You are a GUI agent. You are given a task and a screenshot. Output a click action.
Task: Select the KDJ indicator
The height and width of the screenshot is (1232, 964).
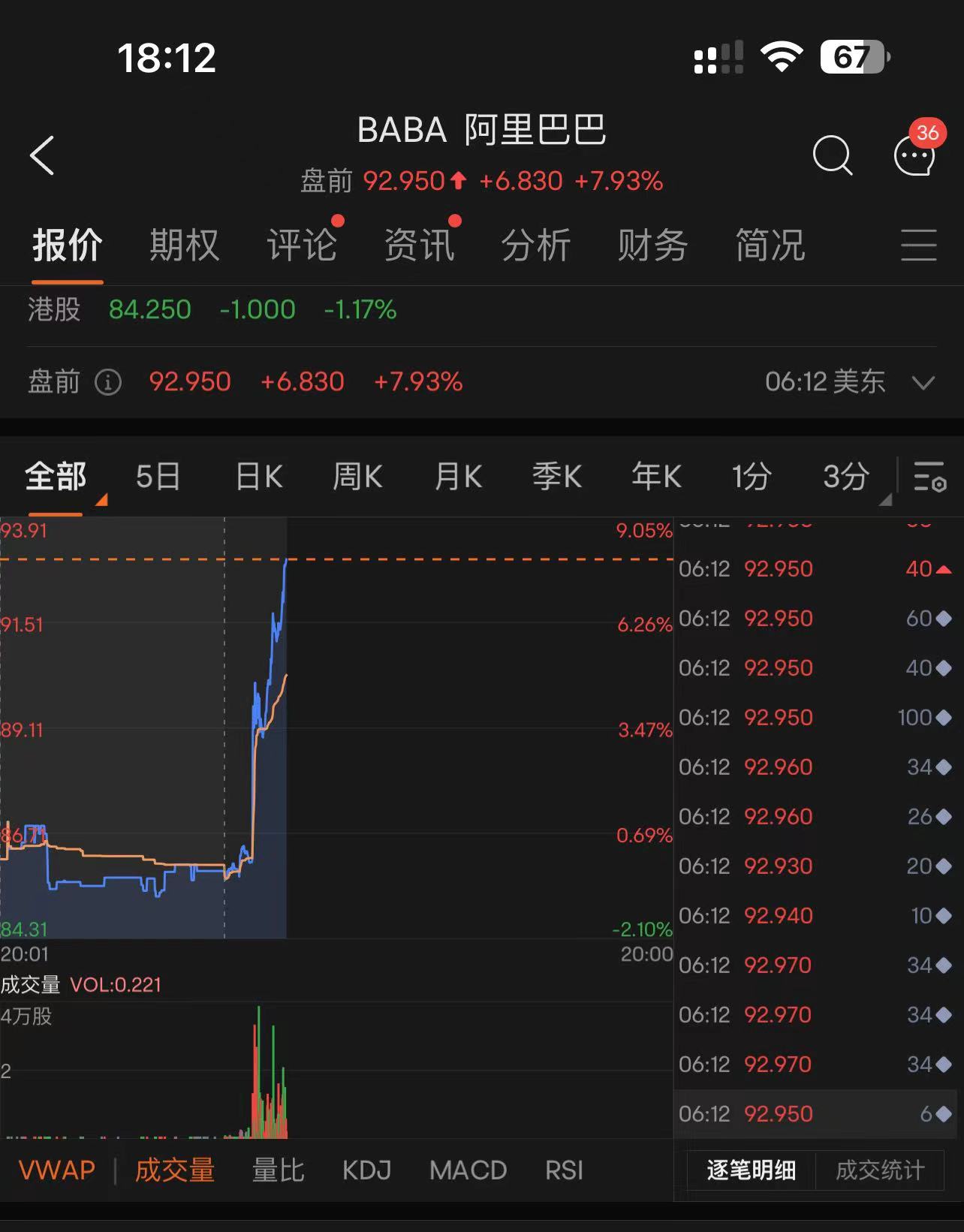tap(366, 1170)
